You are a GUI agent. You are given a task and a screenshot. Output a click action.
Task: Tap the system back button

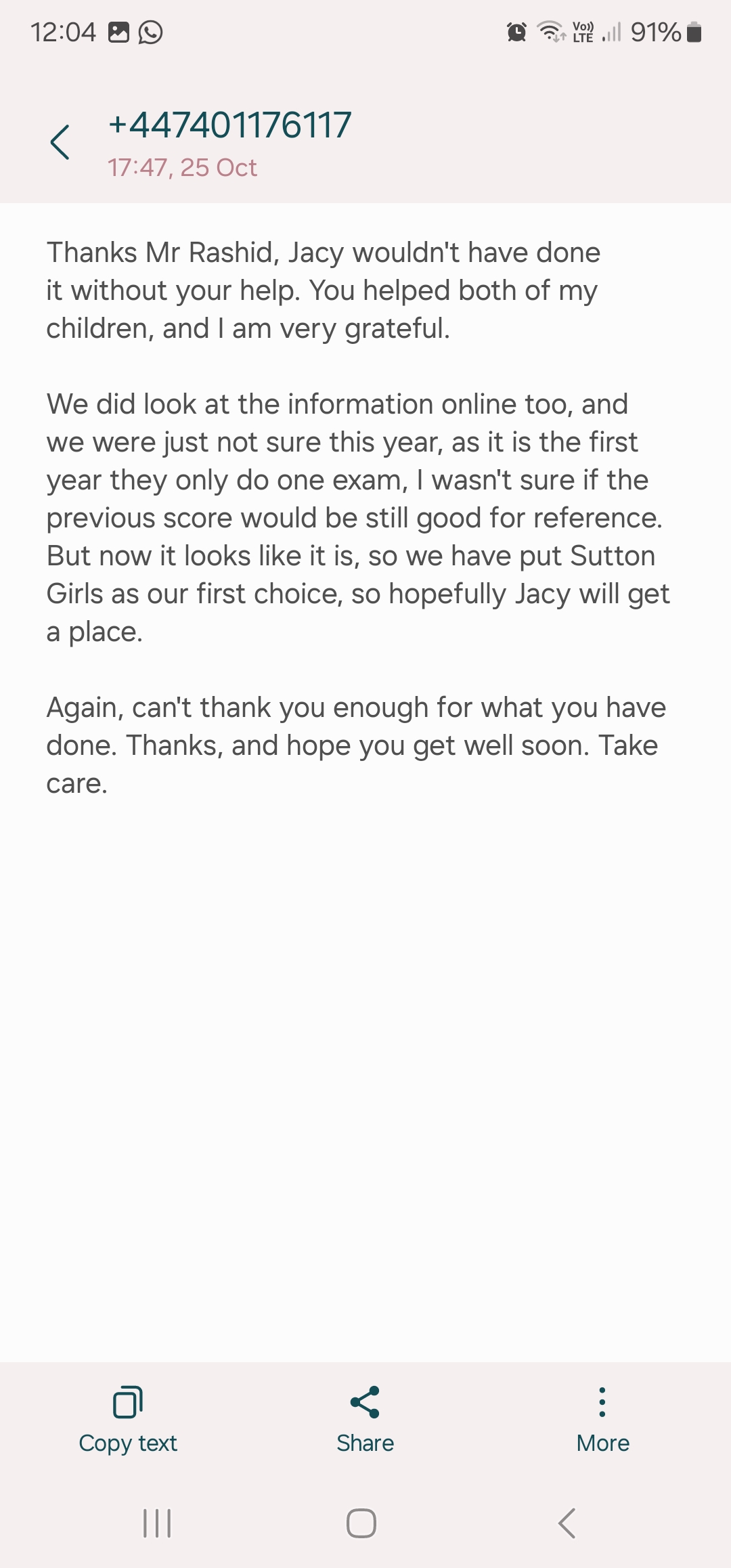point(567,1523)
